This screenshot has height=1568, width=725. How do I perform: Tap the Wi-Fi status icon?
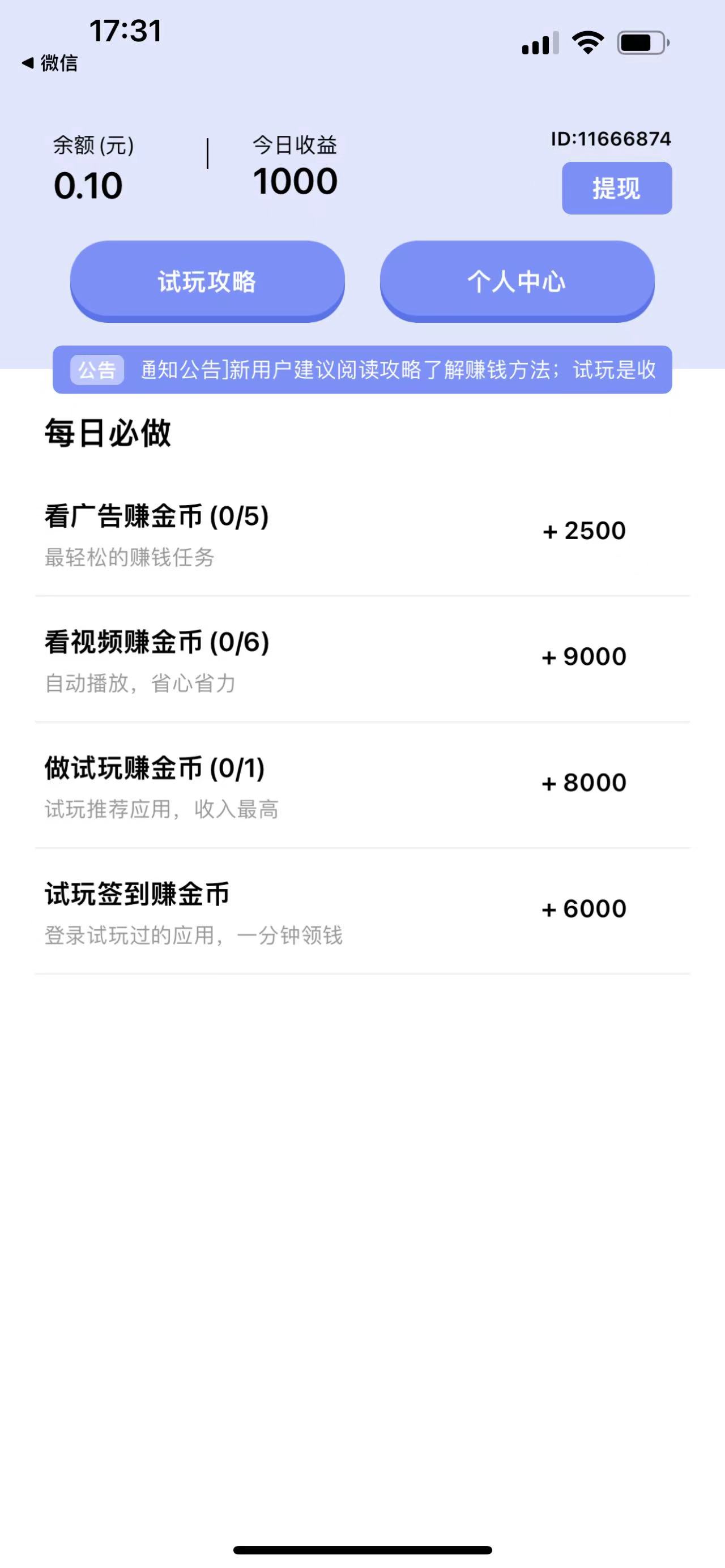click(586, 41)
